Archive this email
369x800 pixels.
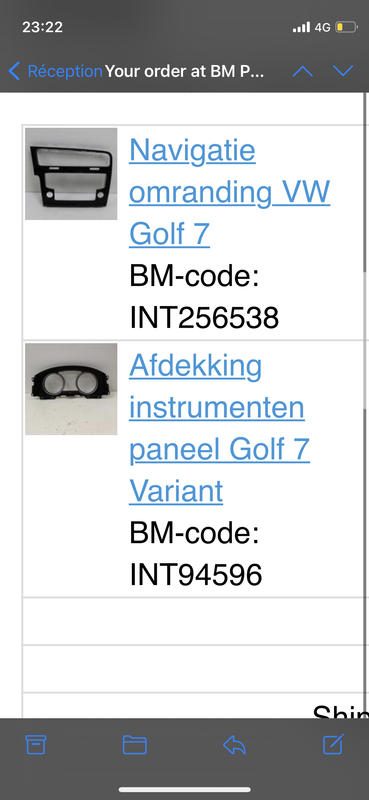coord(36,745)
